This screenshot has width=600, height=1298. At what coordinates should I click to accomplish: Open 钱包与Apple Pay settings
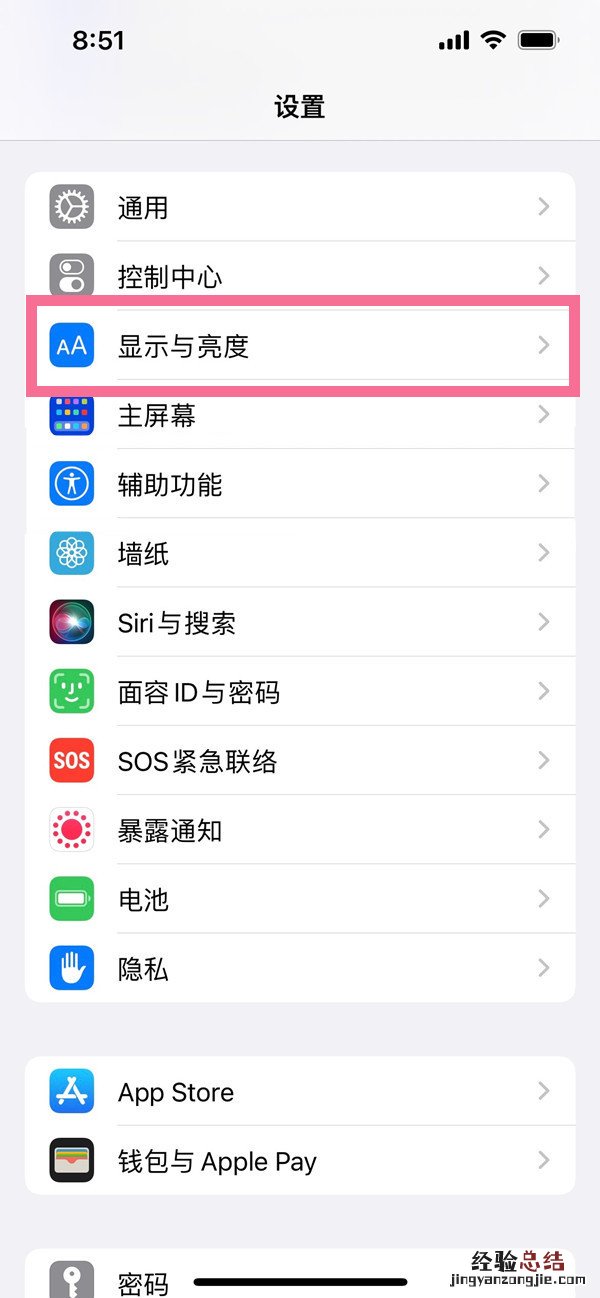click(300, 1161)
